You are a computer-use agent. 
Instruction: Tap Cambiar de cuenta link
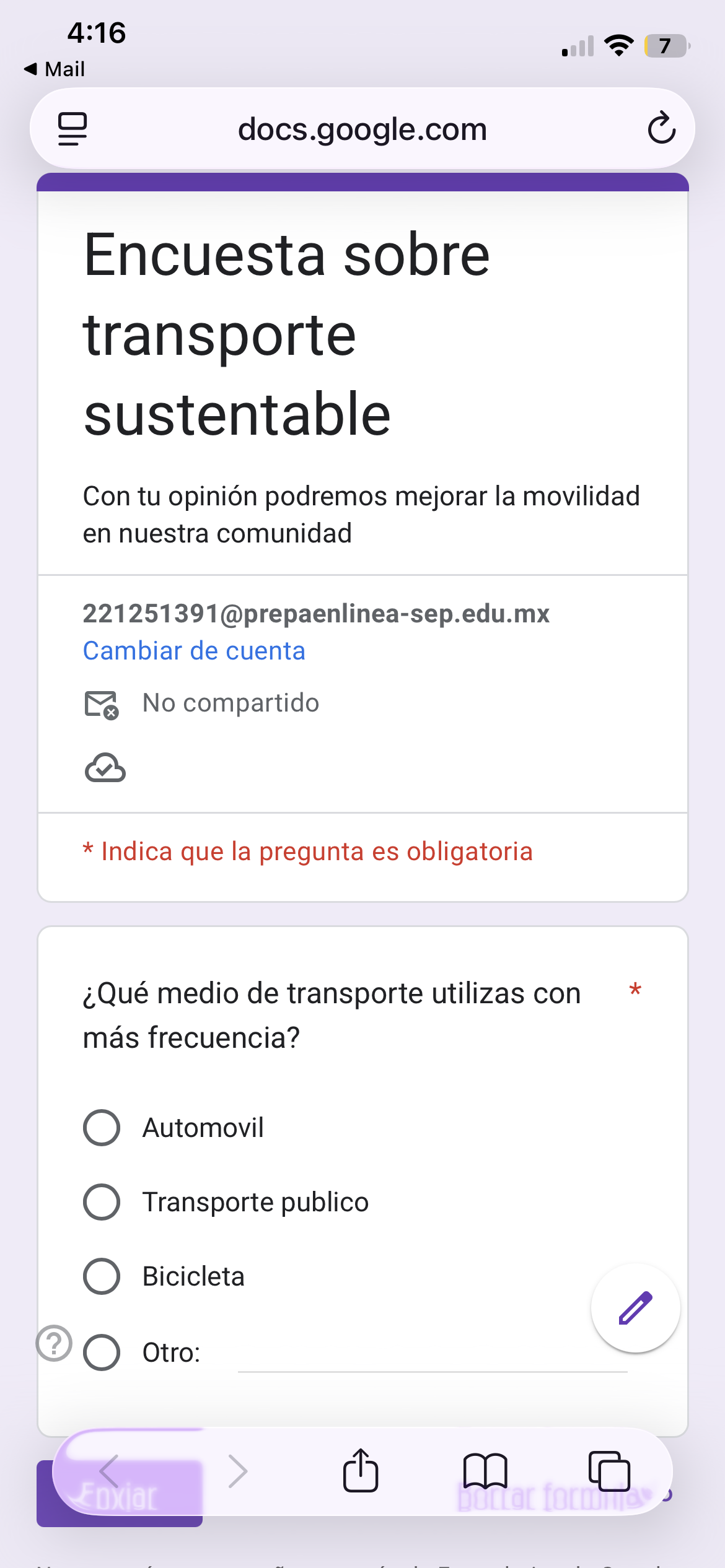coord(194,651)
